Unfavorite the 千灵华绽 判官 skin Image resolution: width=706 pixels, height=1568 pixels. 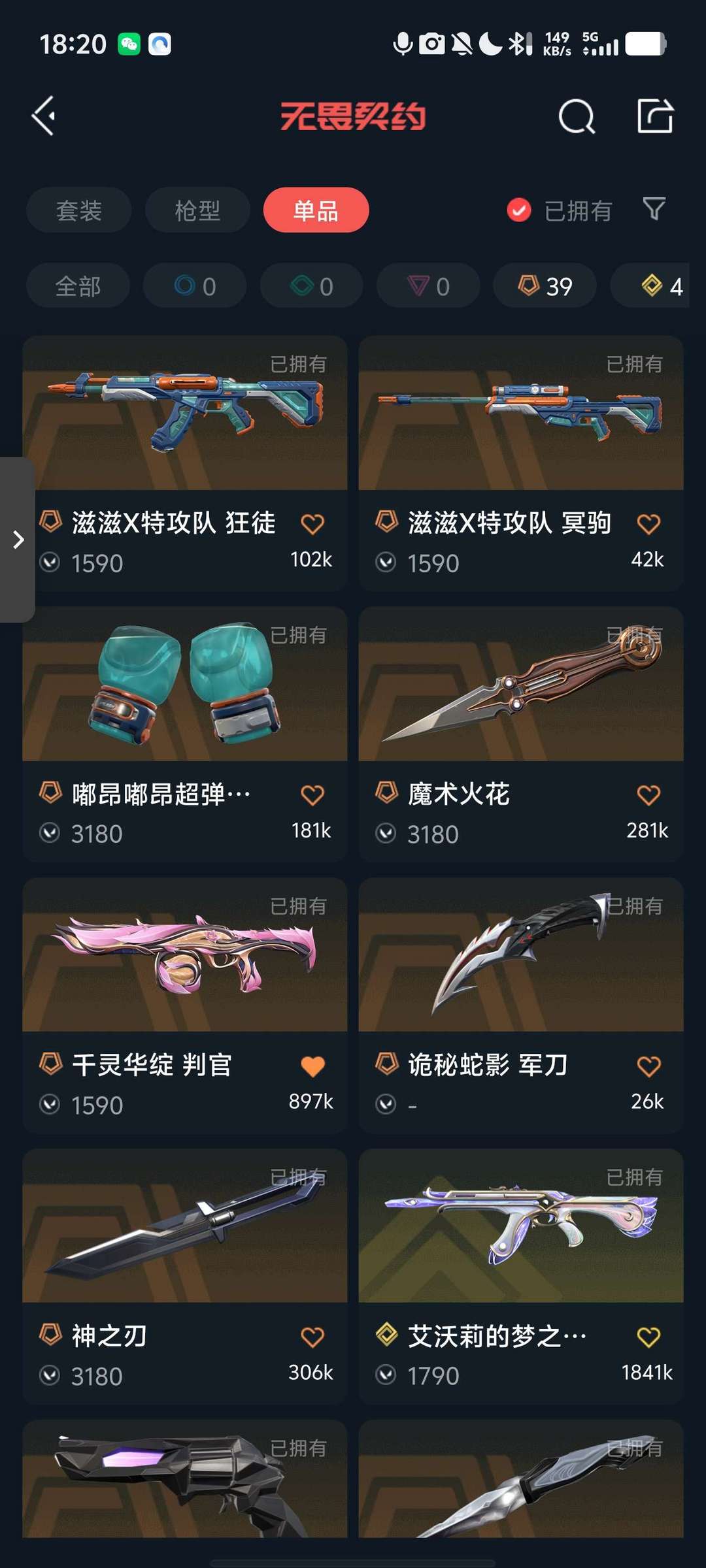tap(312, 1064)
